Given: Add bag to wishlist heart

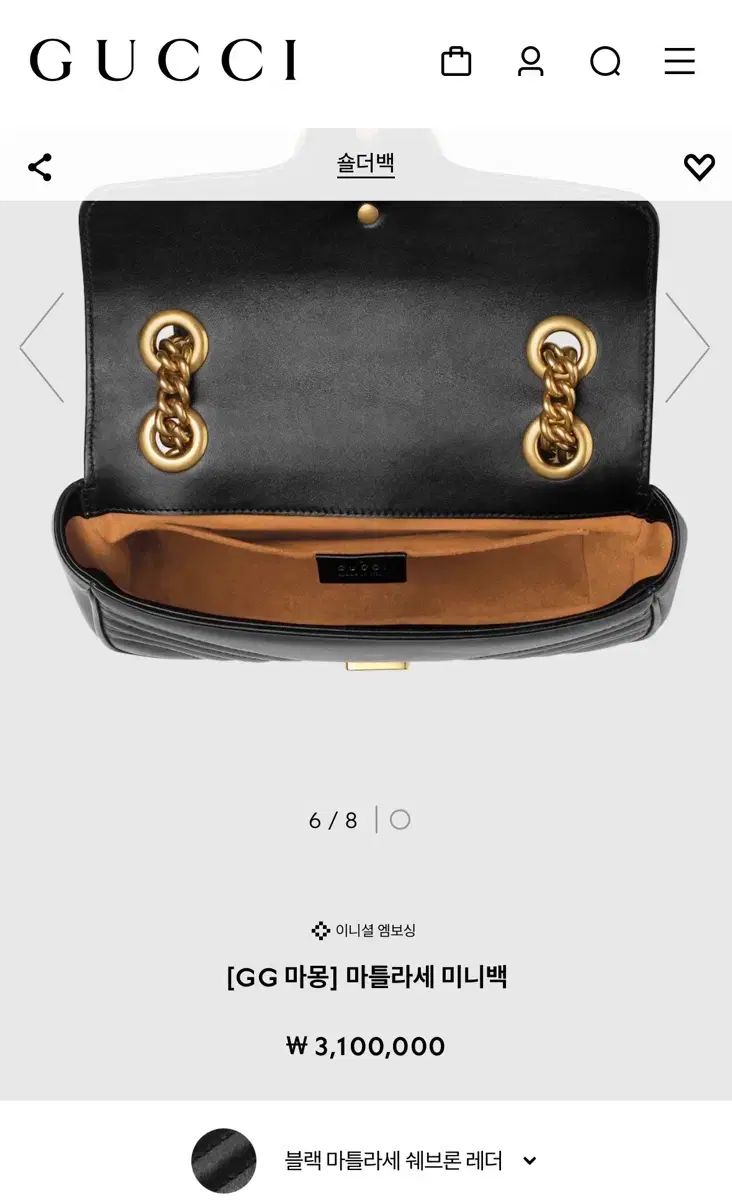Looking at the screenshot, I should coord(699,167).
